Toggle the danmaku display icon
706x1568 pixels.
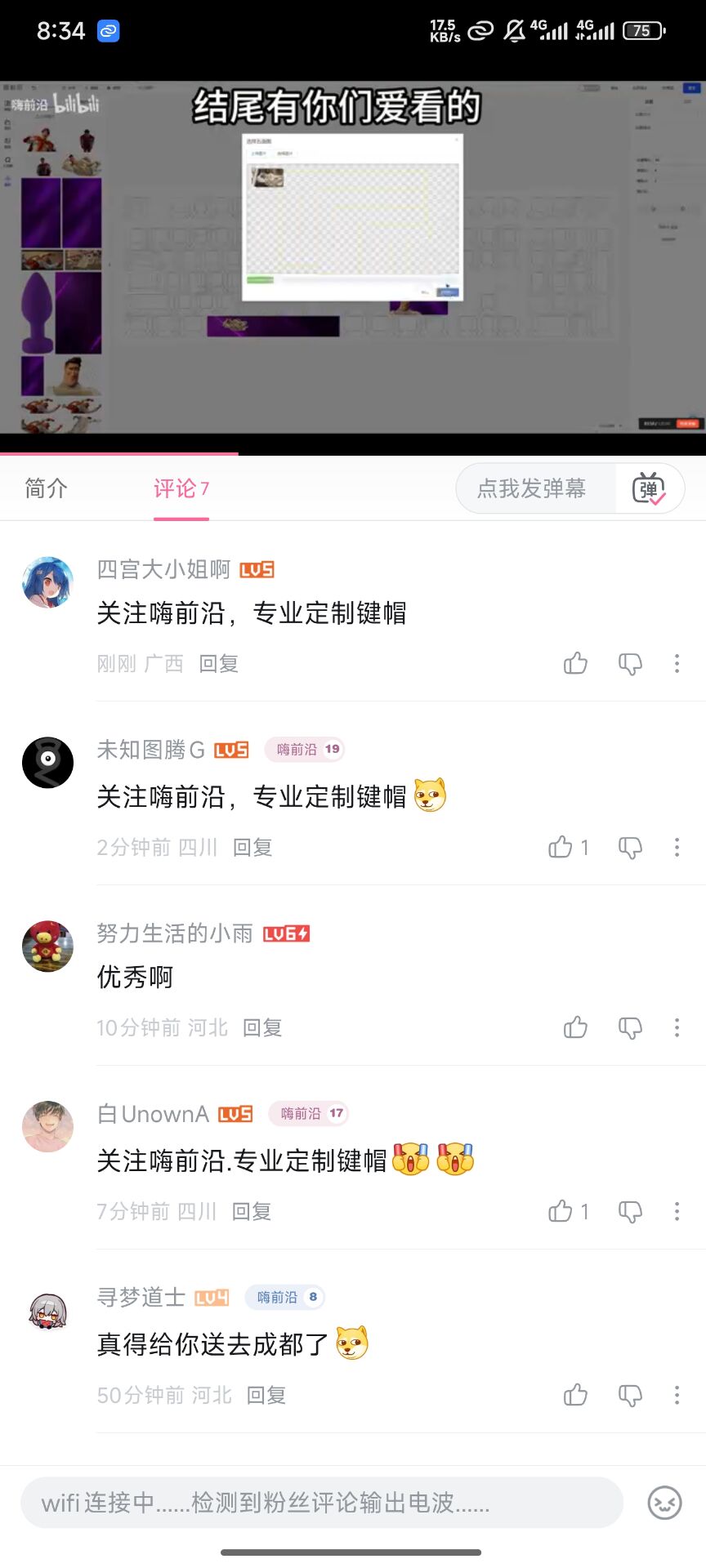pyautogui.click(x=649, y=488)
